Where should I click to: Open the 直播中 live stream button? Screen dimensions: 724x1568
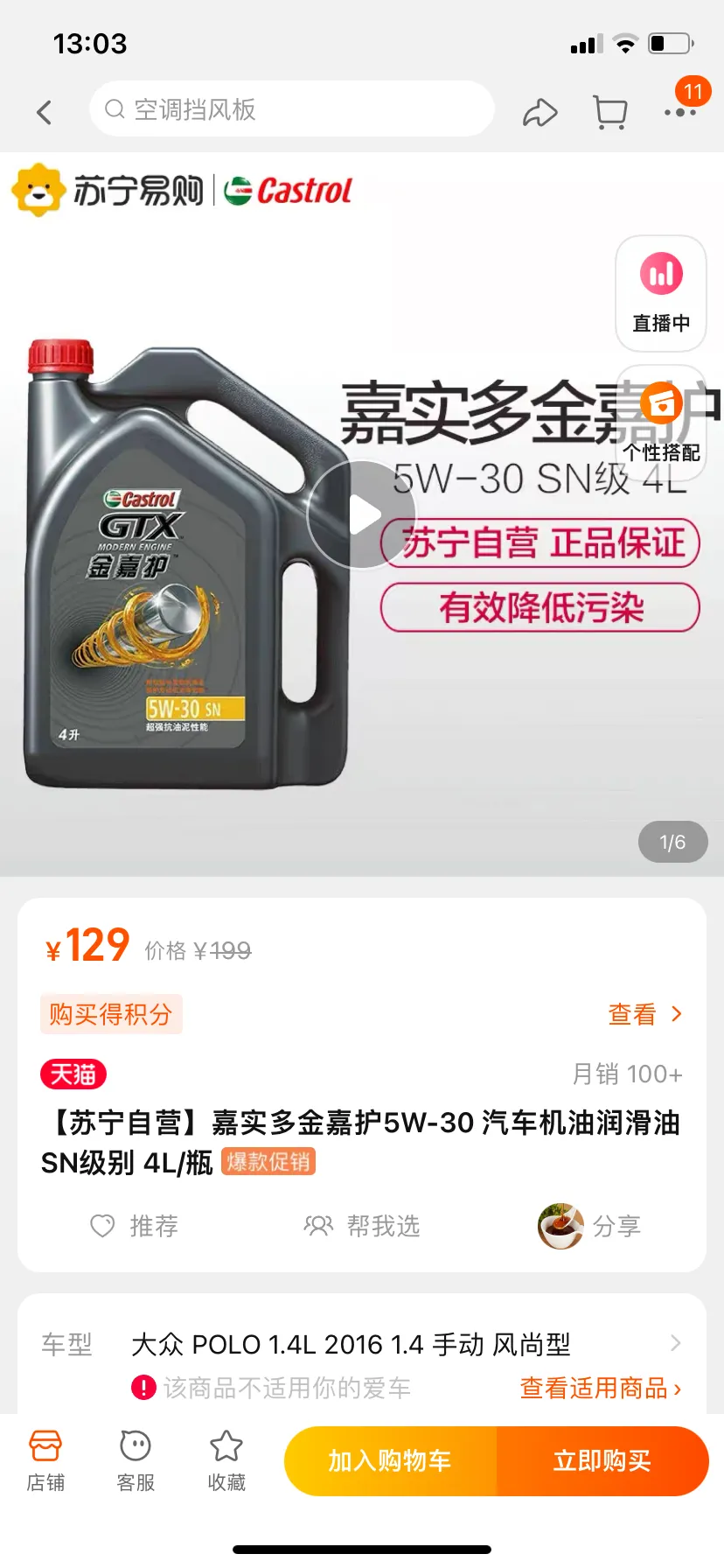pos(661,293)
